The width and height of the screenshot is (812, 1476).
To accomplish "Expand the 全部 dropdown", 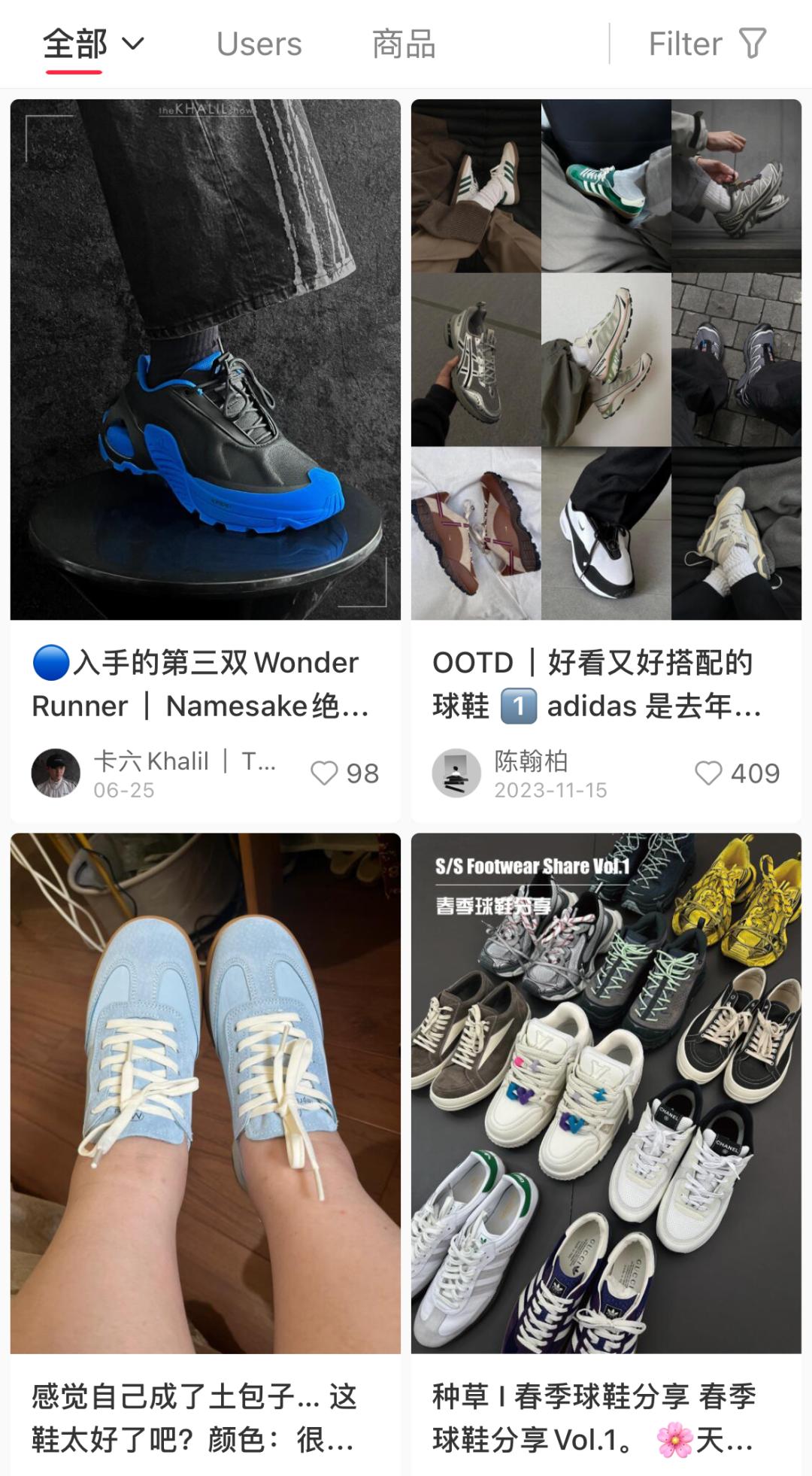I will [92, 44].
